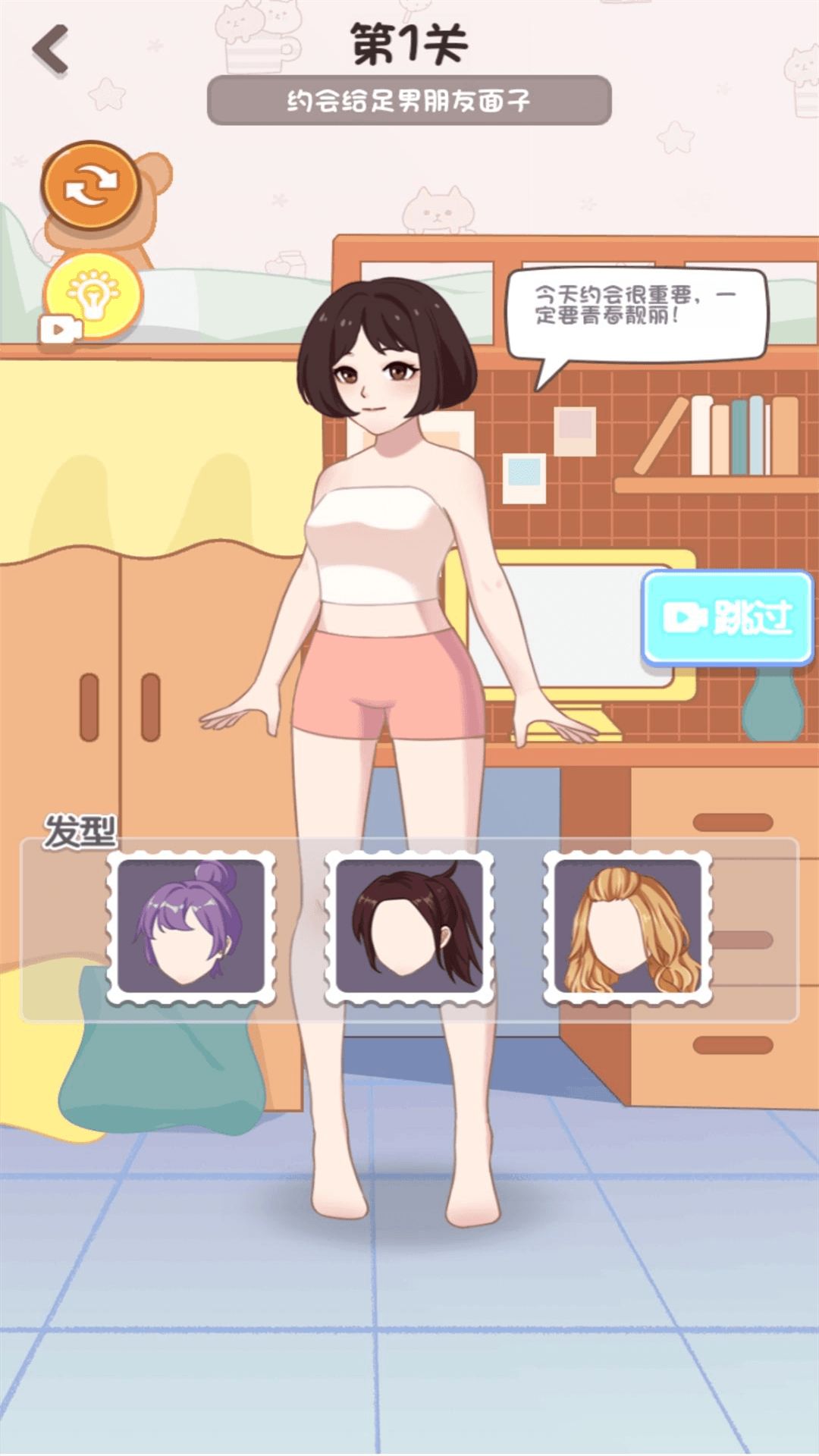Choose the dark brown ponytail hairstyle
The height and width of the screenshot is (1456, 819).
pos(409,927)
